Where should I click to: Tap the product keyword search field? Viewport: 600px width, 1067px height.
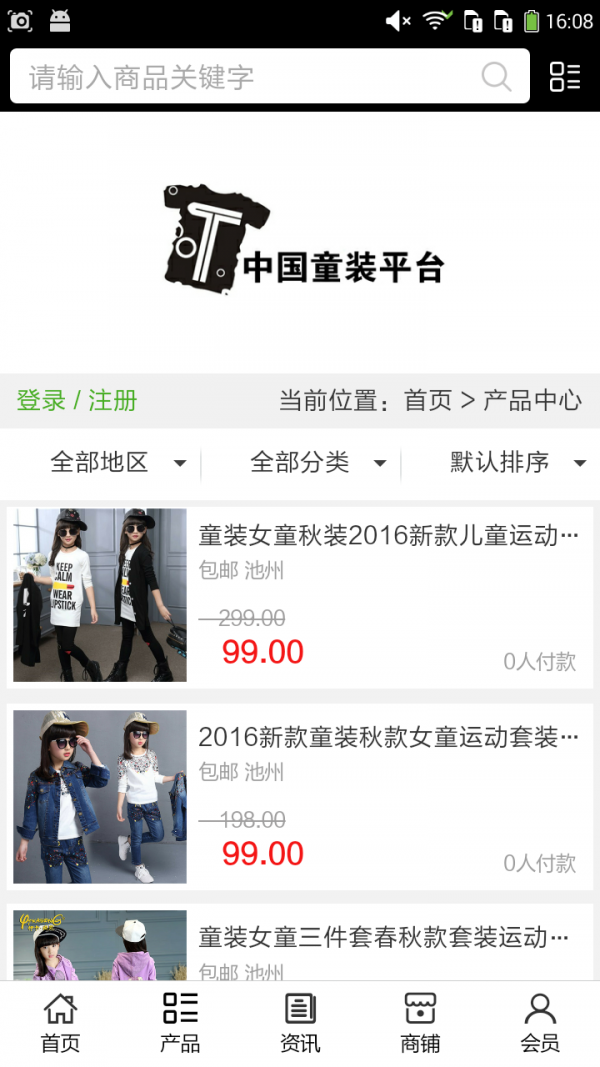(240, 77)
